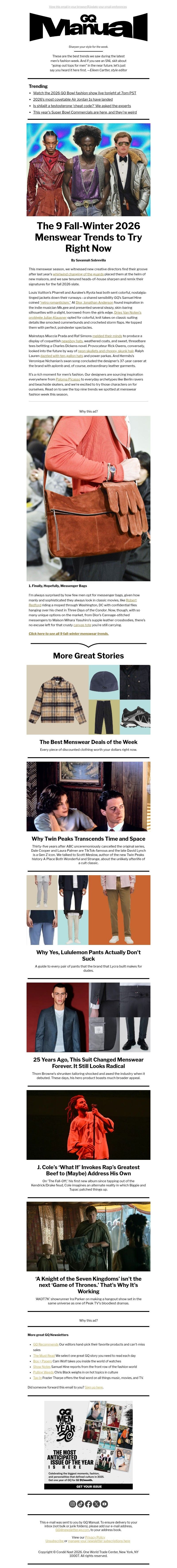Screen dimensions: 177x1568
Task: Open 'The Best Menswear Deals of the Week' story
Action: pyautogui.click(x=88, y=742)
